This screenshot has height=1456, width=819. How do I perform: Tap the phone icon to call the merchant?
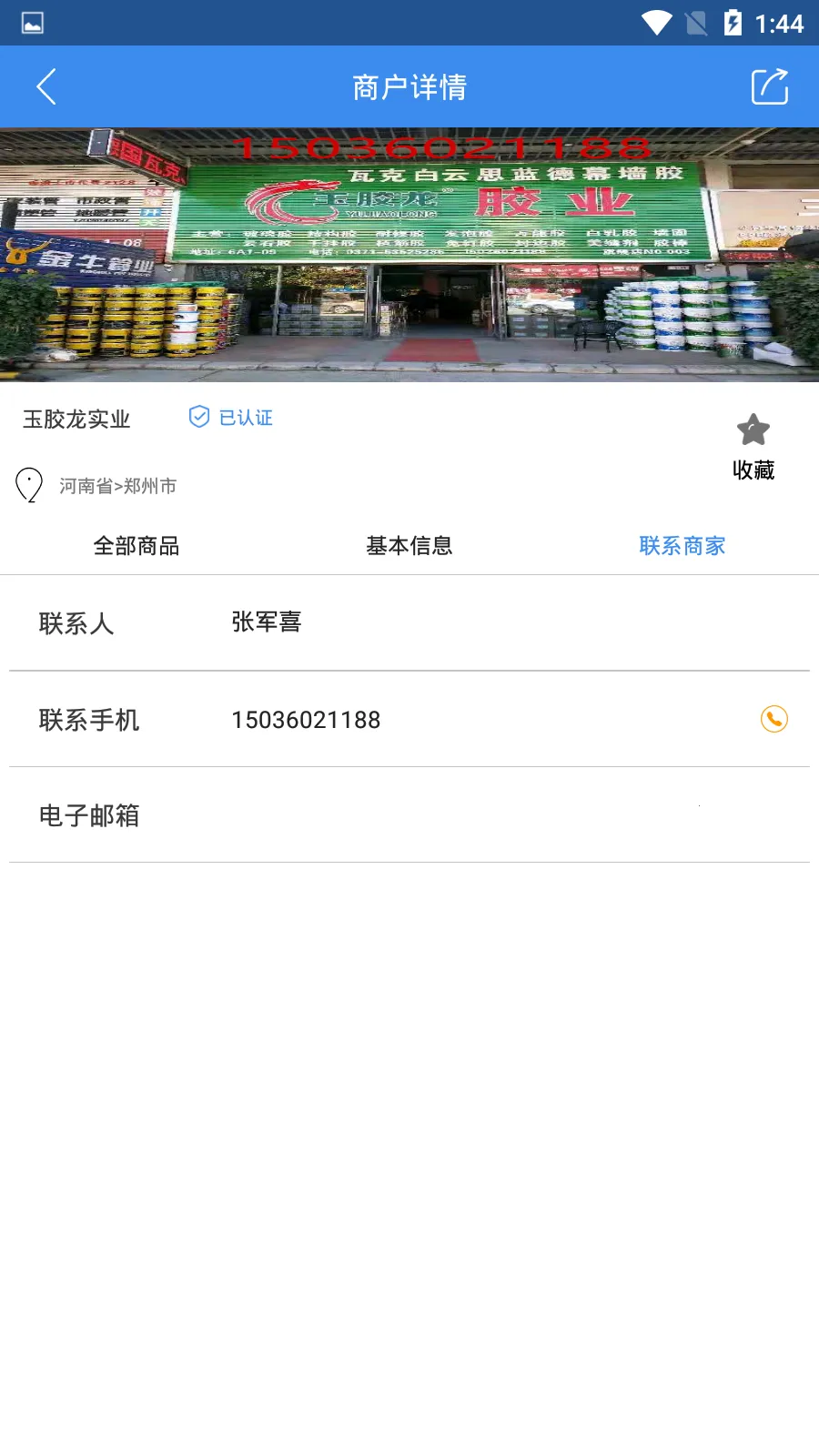(x=774, y=719)
